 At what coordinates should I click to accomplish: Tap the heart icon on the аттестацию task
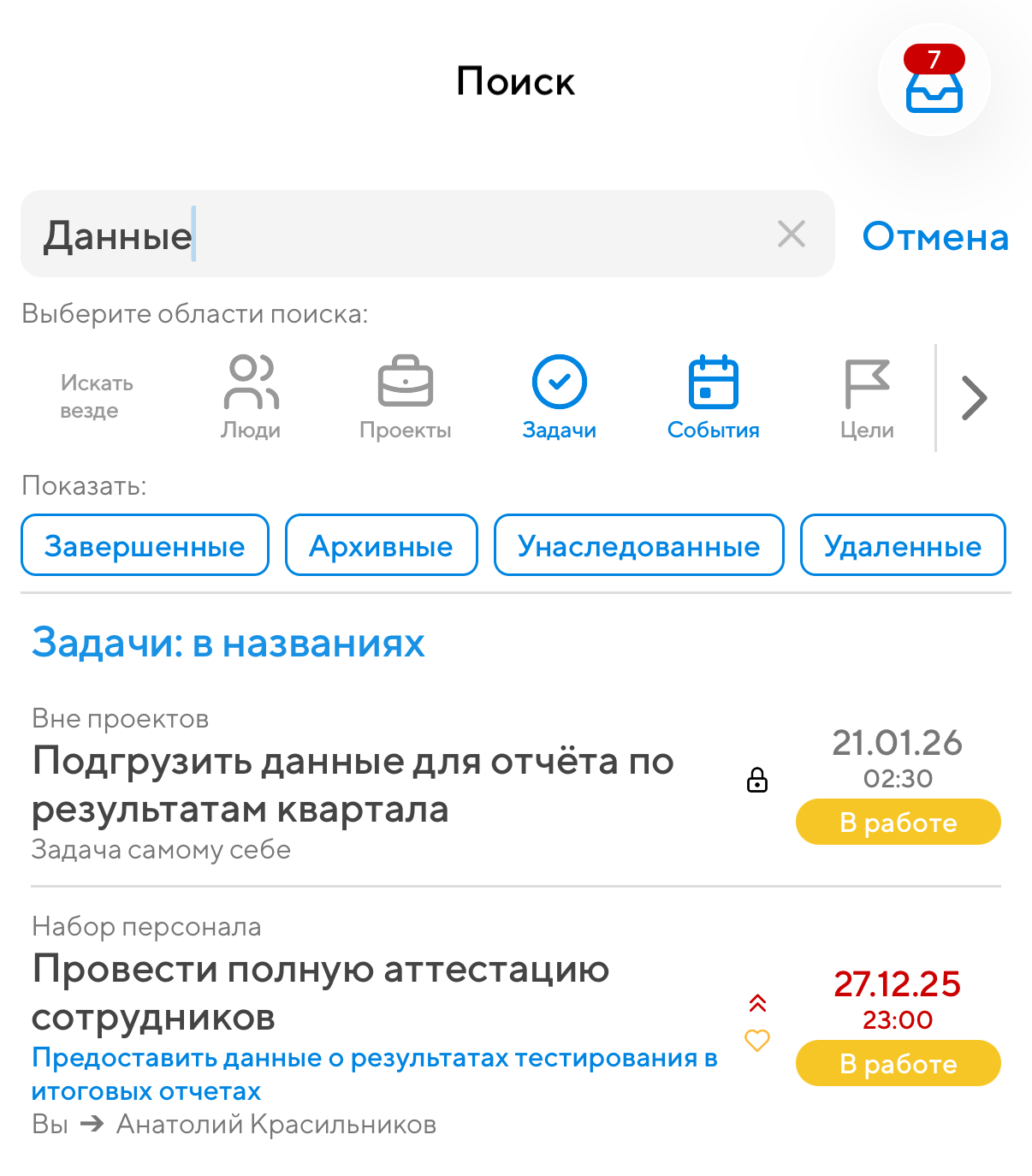coord(757,1041)
